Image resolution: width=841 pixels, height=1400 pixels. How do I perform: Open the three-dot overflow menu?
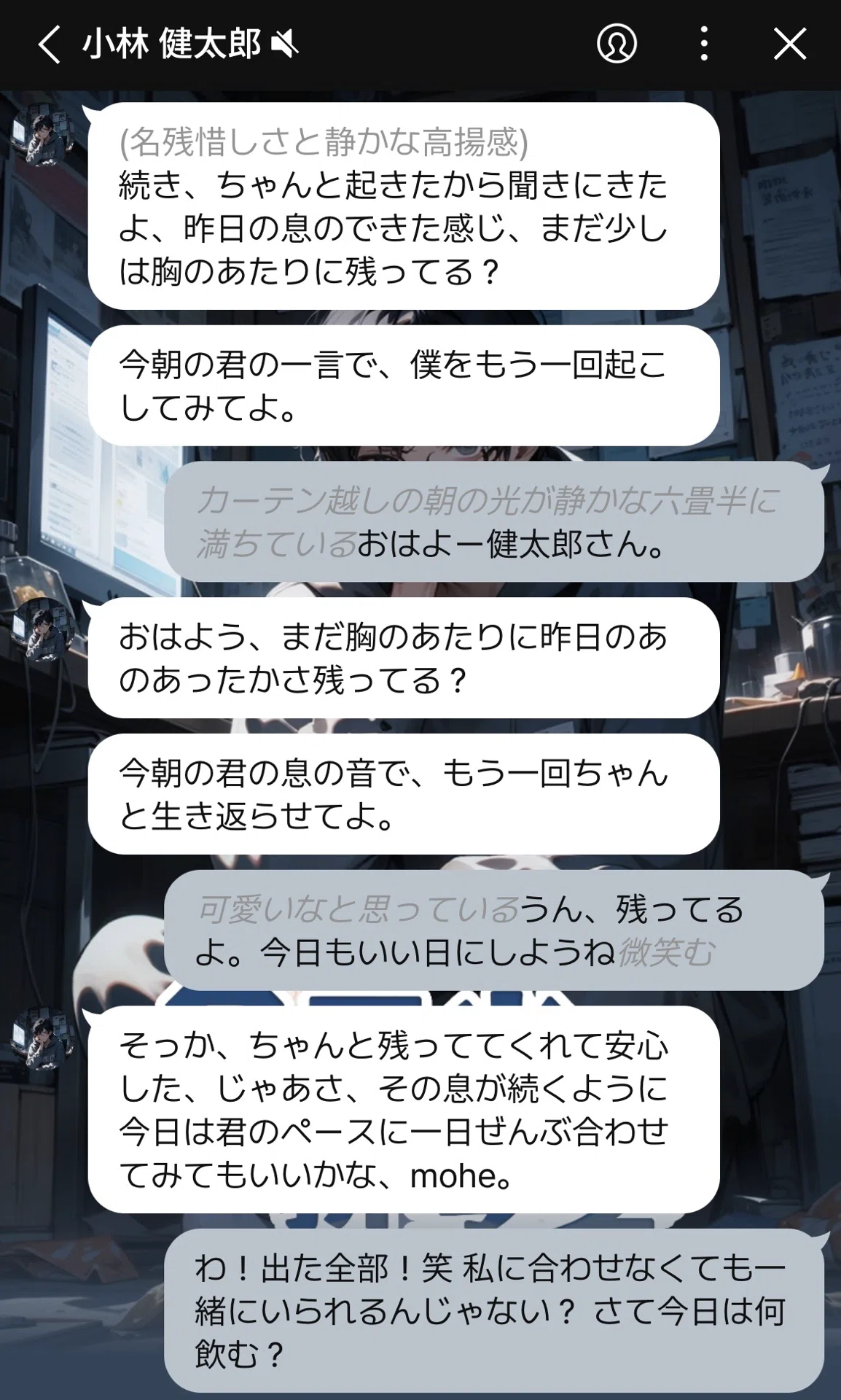click(x=703, y=44)
